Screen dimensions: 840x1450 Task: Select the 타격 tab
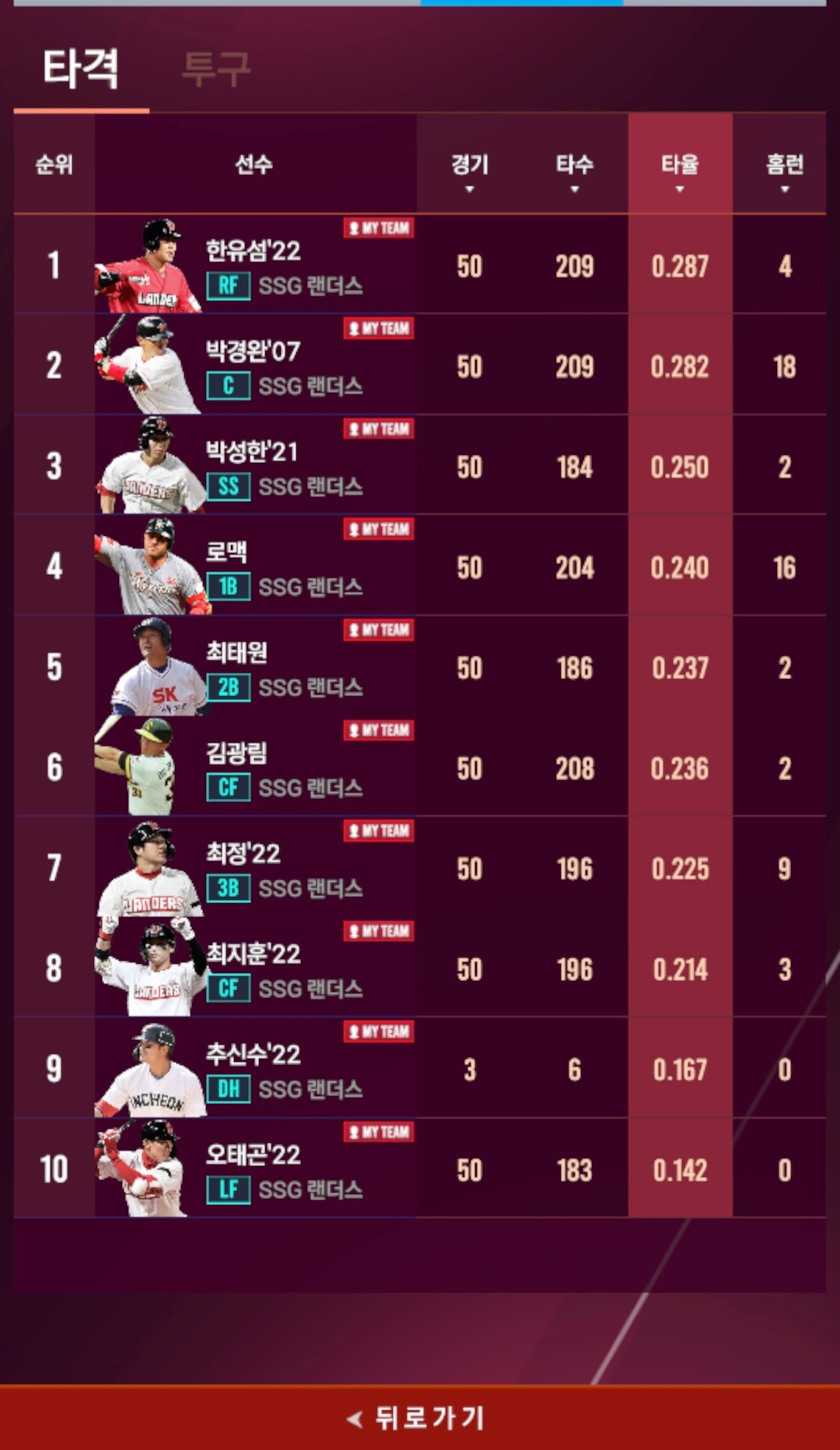point(81,69)
